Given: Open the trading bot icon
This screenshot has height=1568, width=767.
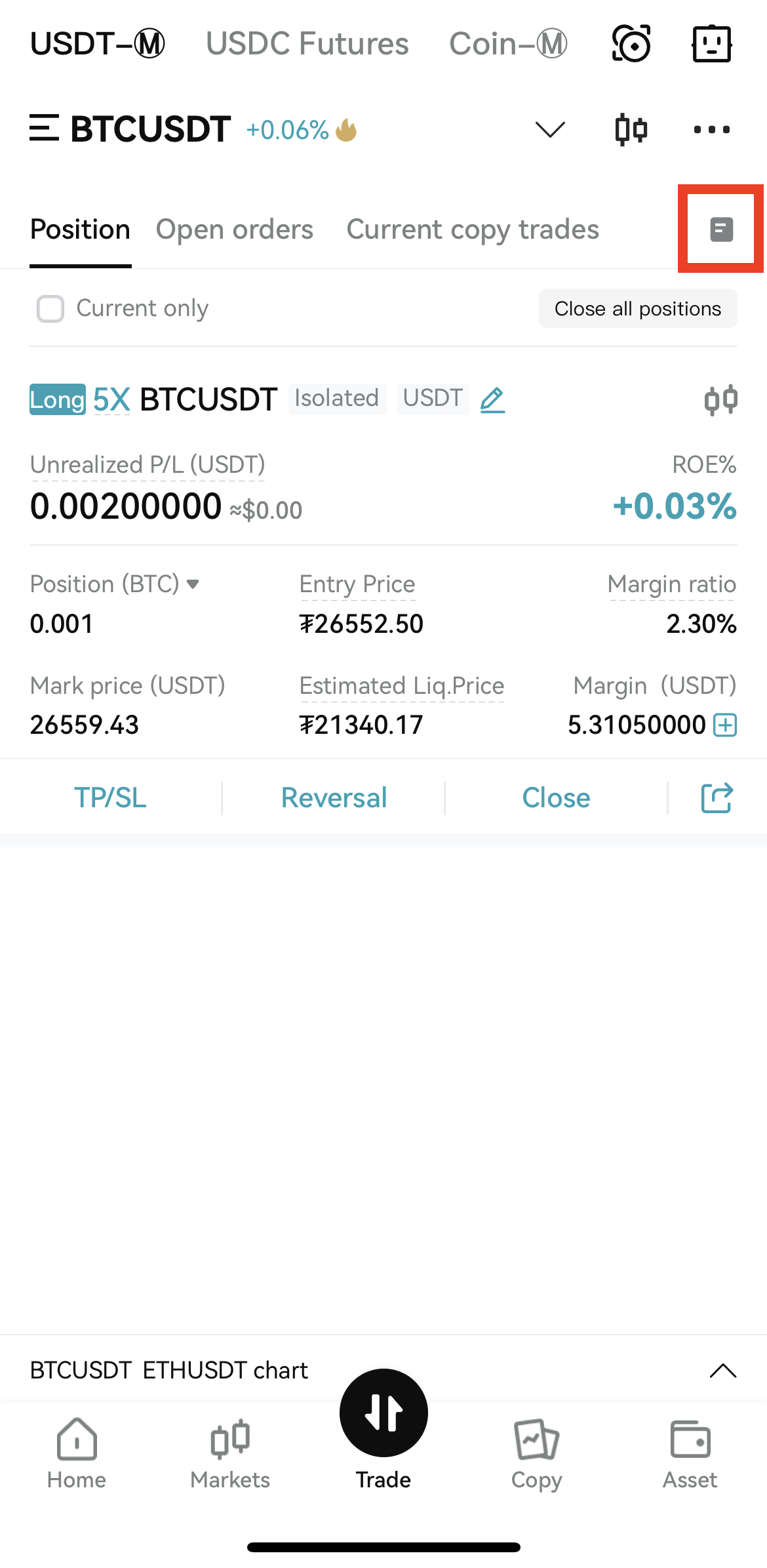Looking at the screenshot, I should coord(631,44).
